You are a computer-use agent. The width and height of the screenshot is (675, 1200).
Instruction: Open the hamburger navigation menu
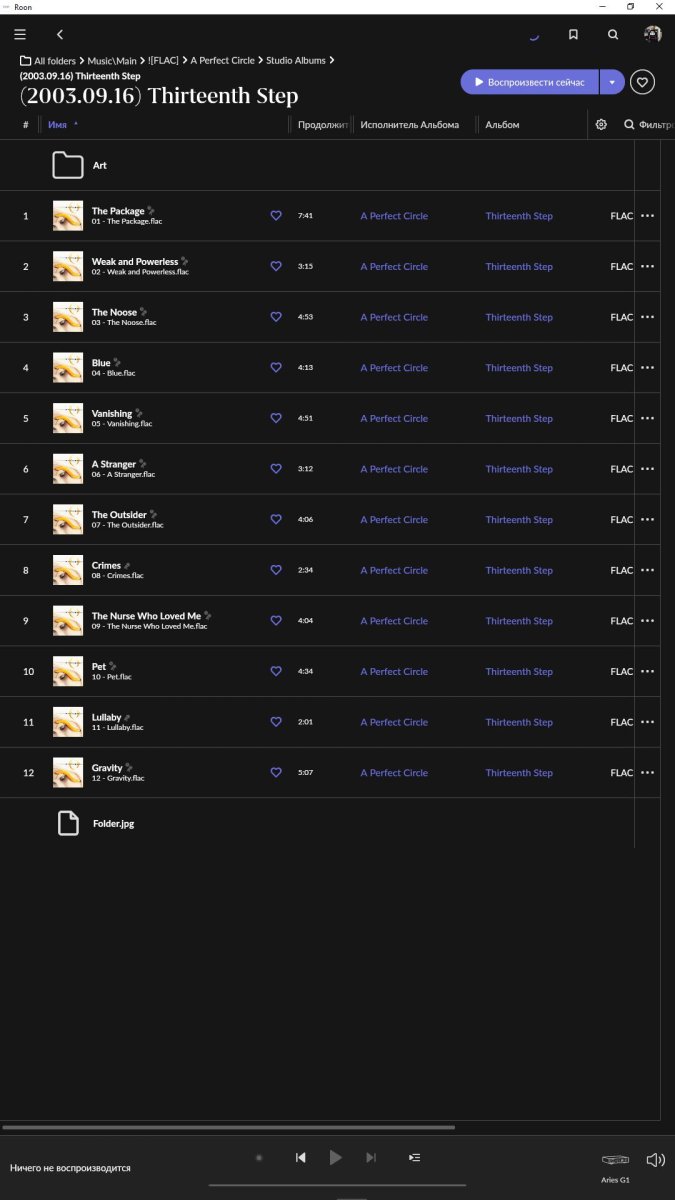click(x=20, y=34)
